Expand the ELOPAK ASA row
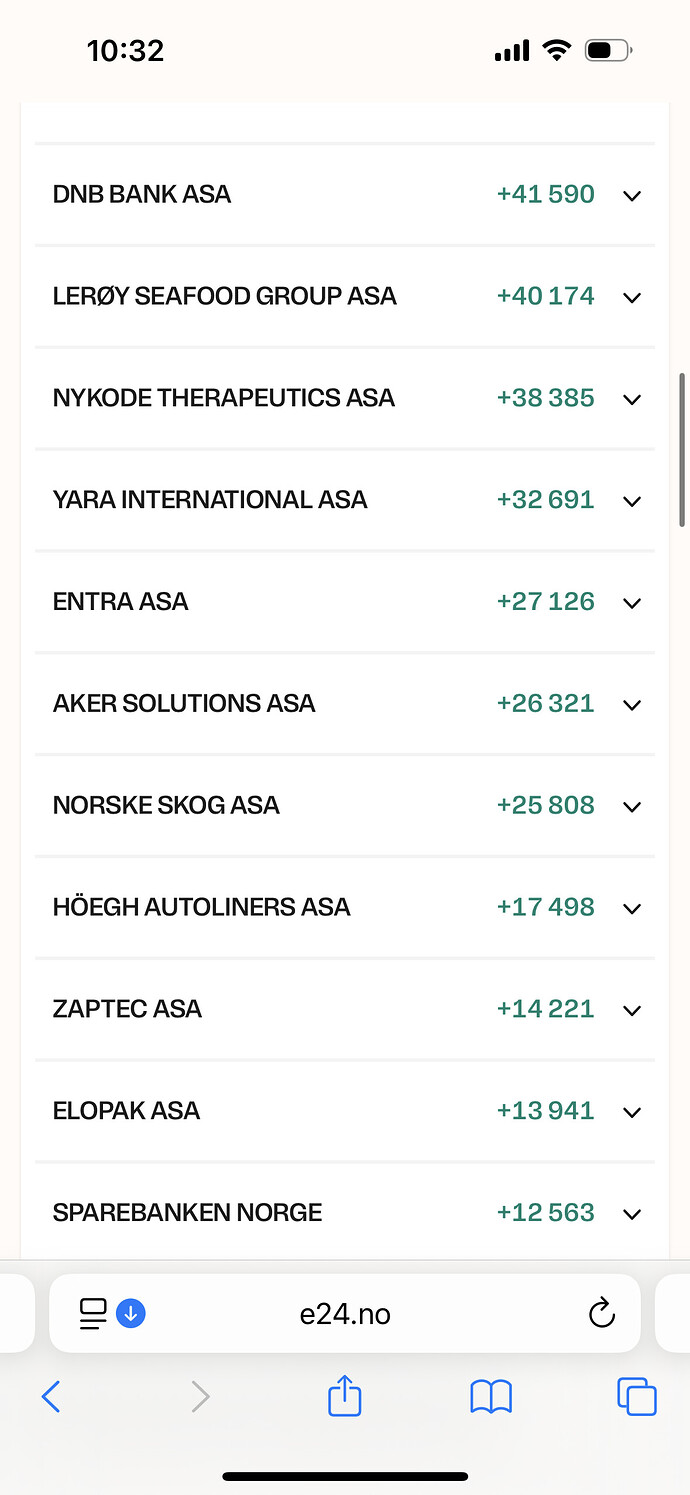Viewport: 690px width, 1495px height. [631, 1112]
